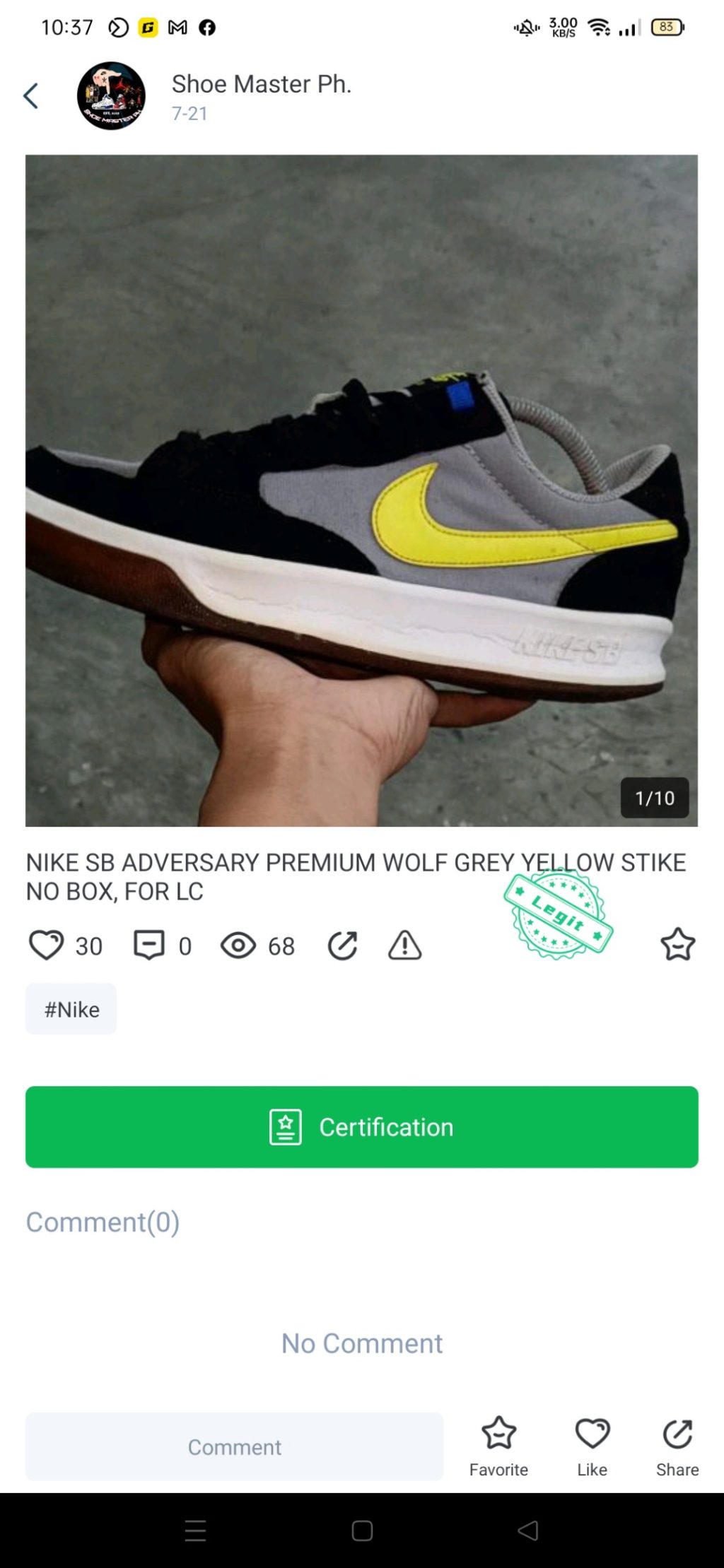Open comments via the speech bubble icon
Viewport: 724px width, 1568px height.
point(149,945)
